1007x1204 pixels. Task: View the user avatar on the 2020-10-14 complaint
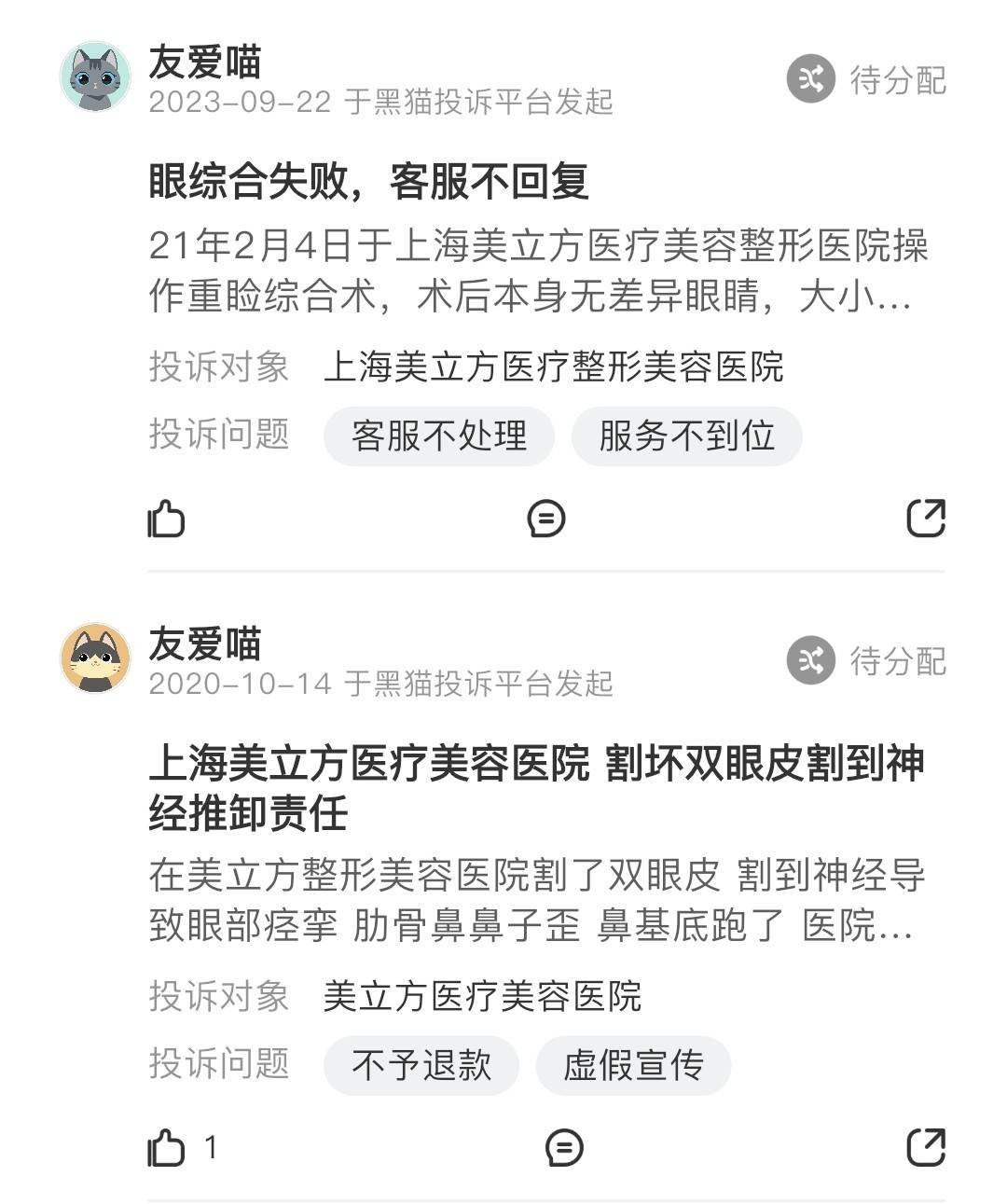pos(96,658)
